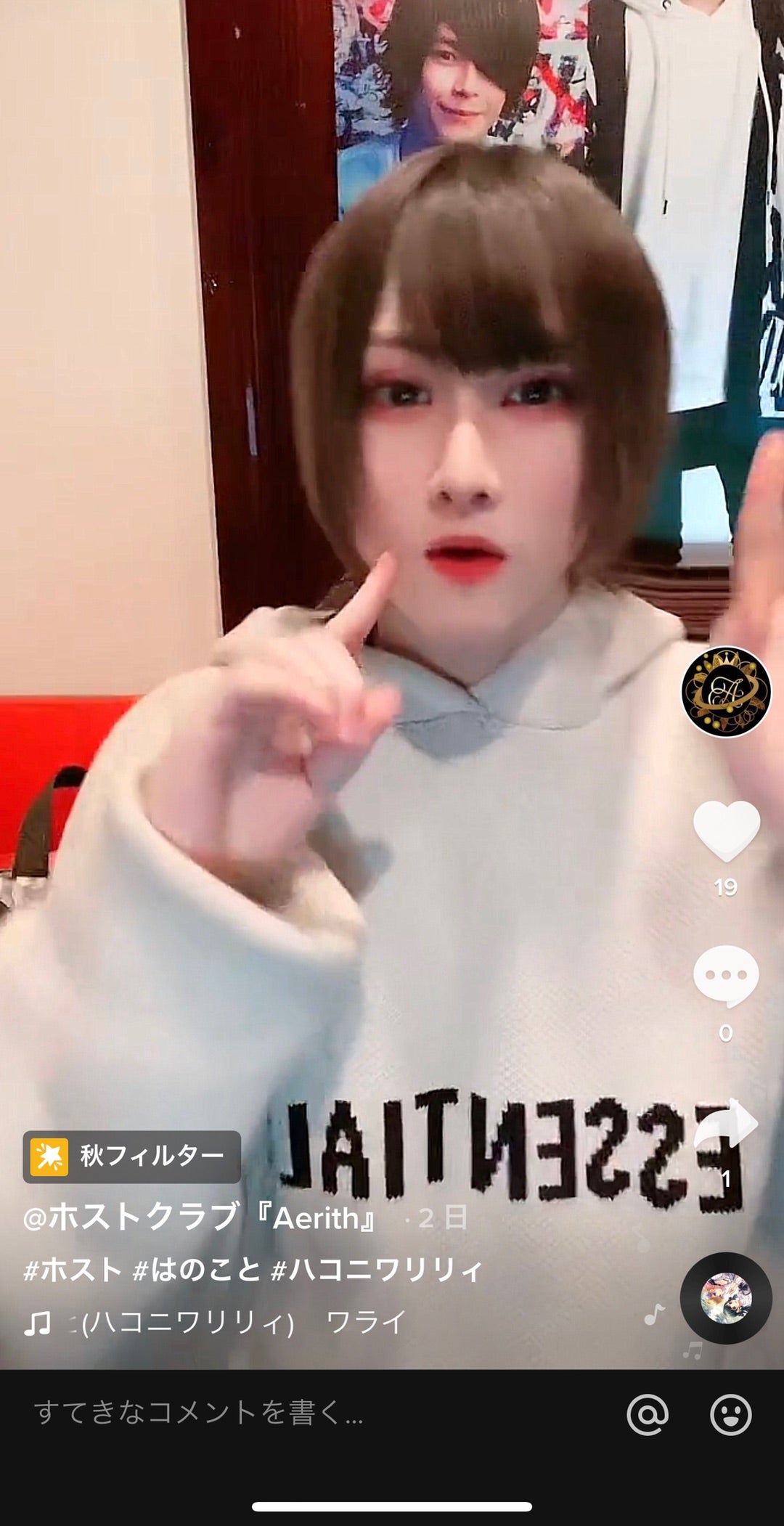
Task: Open @ホストクラブ『Aerith』 username link
Action: pos(200,1217)
